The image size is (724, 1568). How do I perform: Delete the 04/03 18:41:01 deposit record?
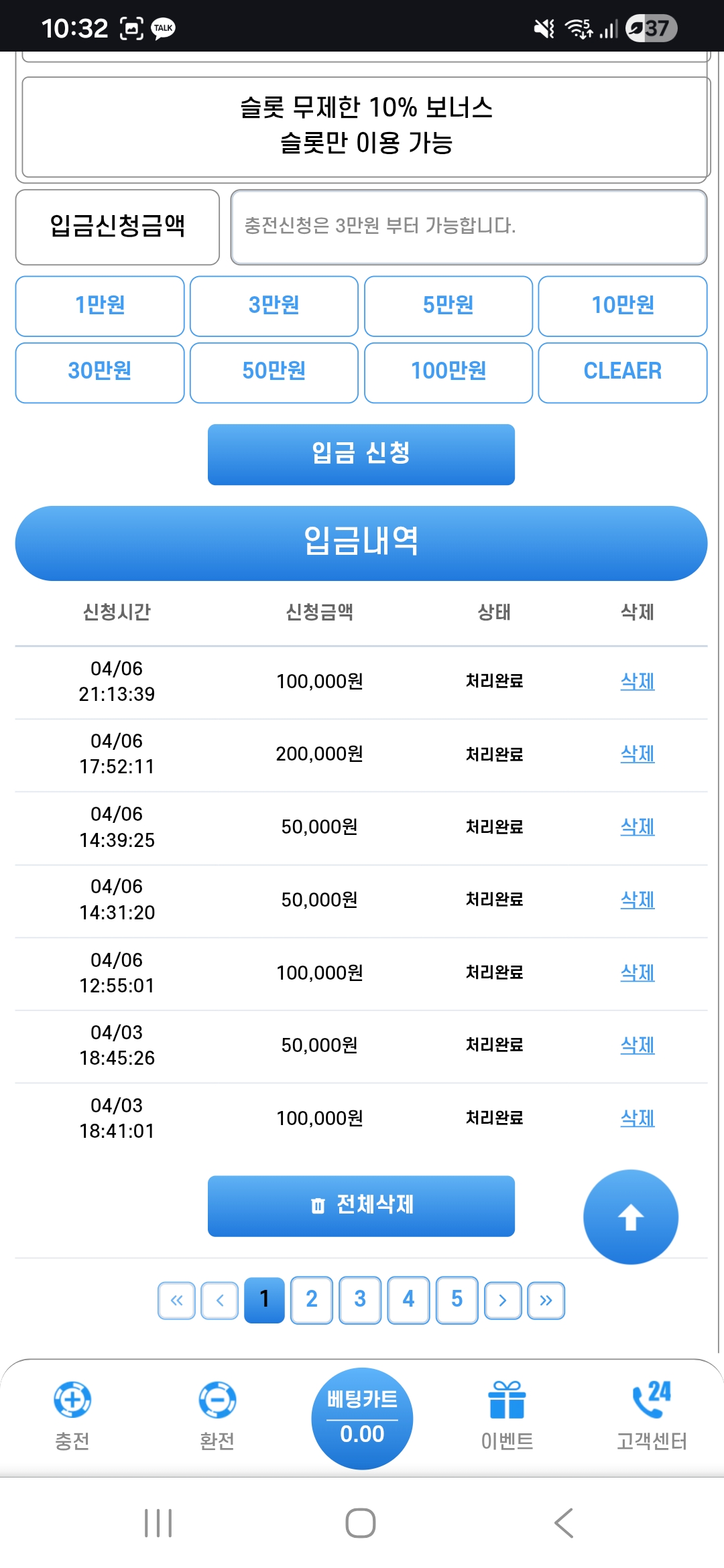click(637, 1118)
